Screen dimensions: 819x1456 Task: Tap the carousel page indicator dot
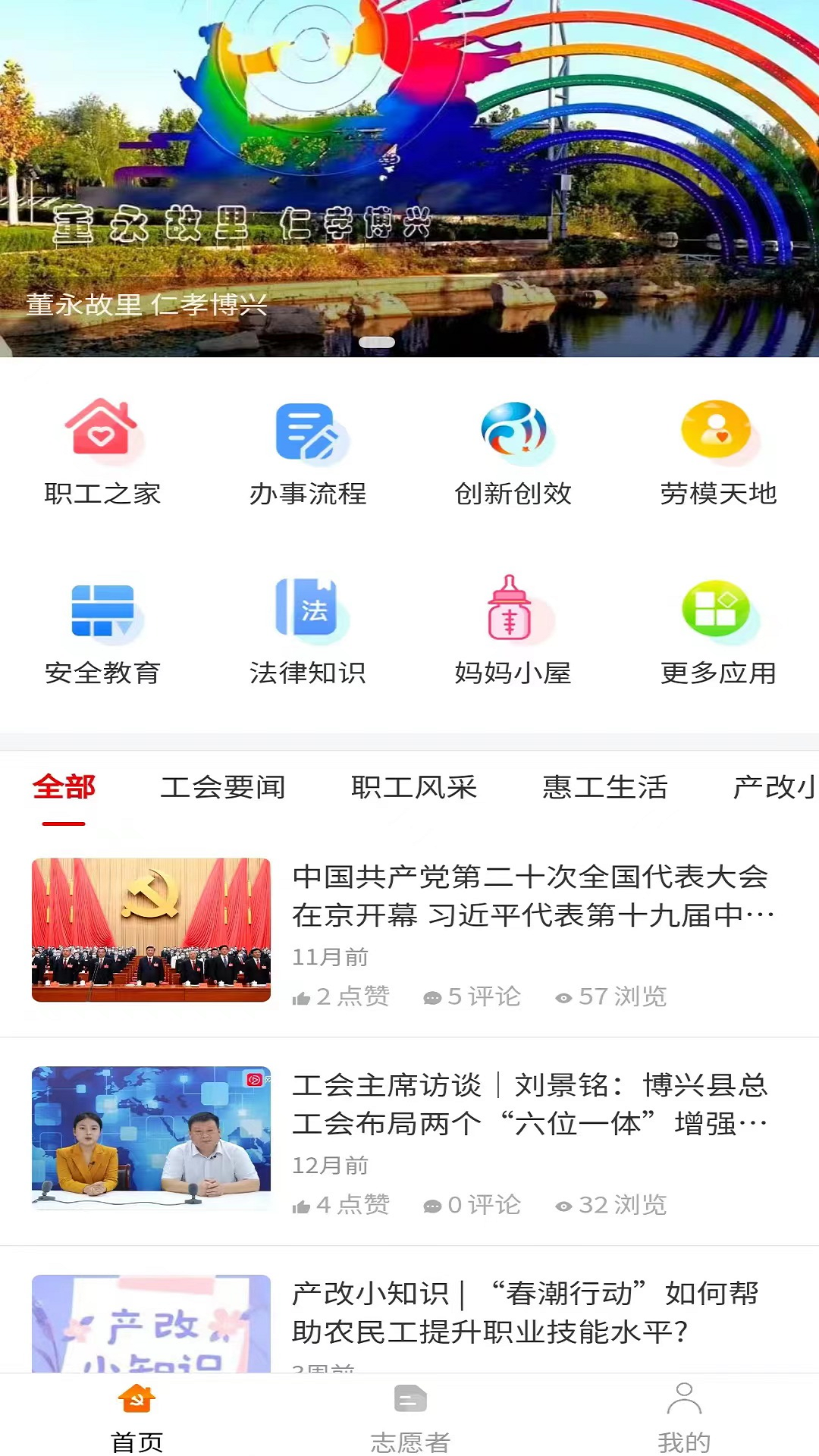pos(378,341)
